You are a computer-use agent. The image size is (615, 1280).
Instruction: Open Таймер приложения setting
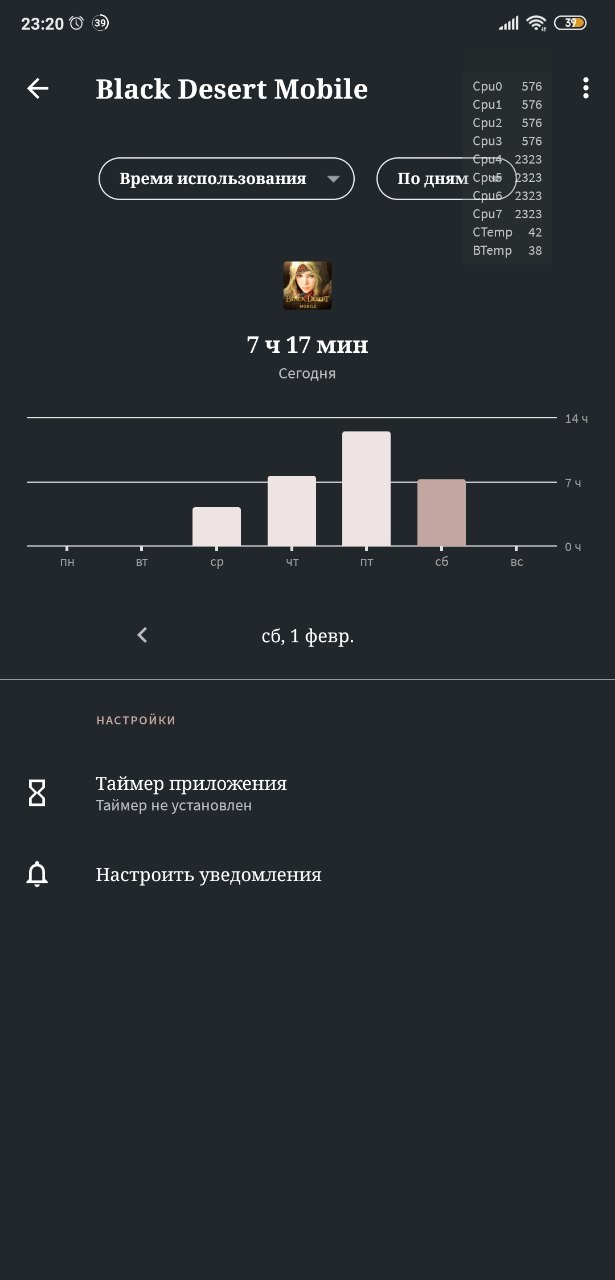(x=190, y=792)
